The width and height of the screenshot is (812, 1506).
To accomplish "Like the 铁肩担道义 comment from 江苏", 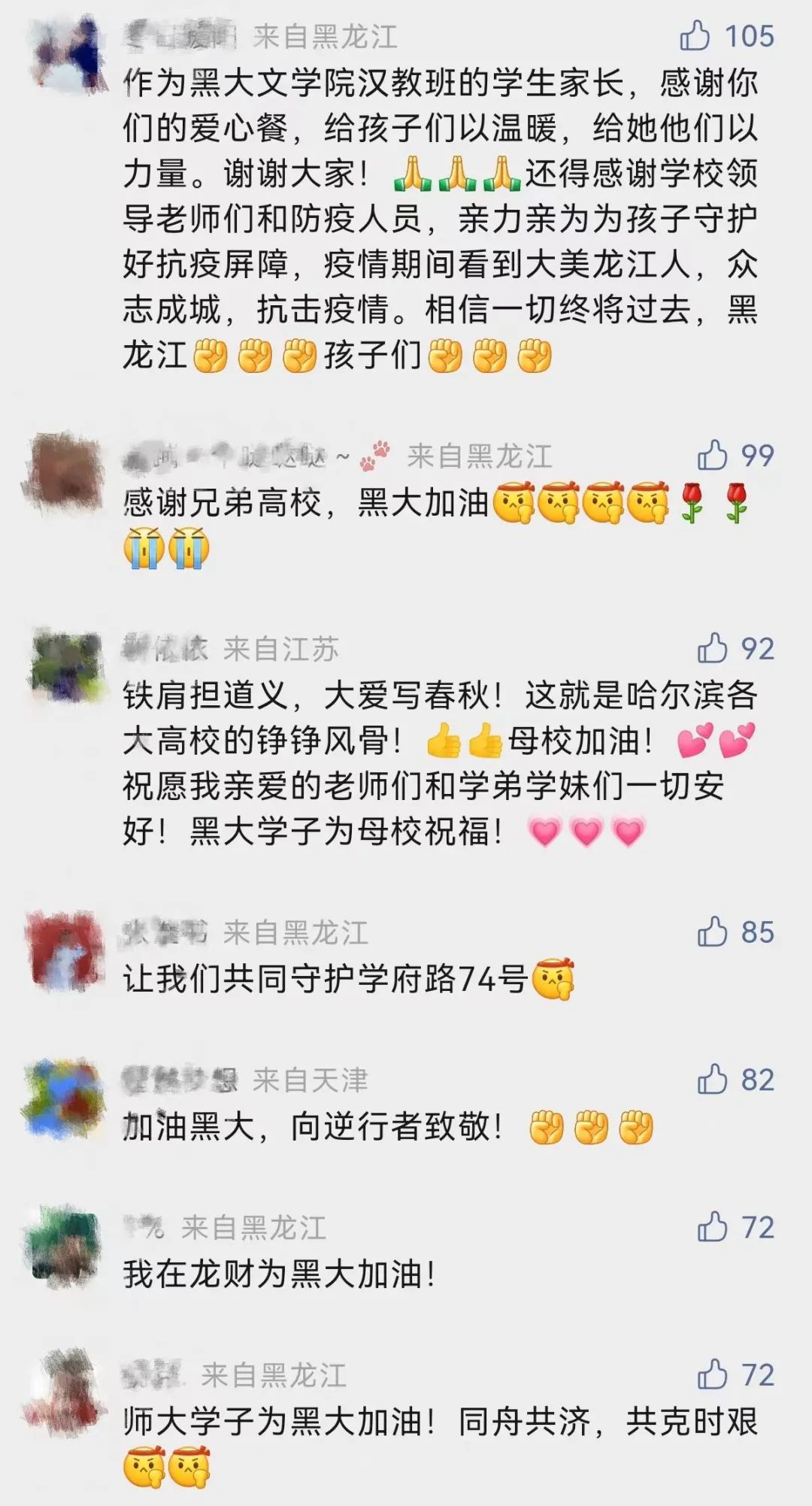I will pos(712,649).
